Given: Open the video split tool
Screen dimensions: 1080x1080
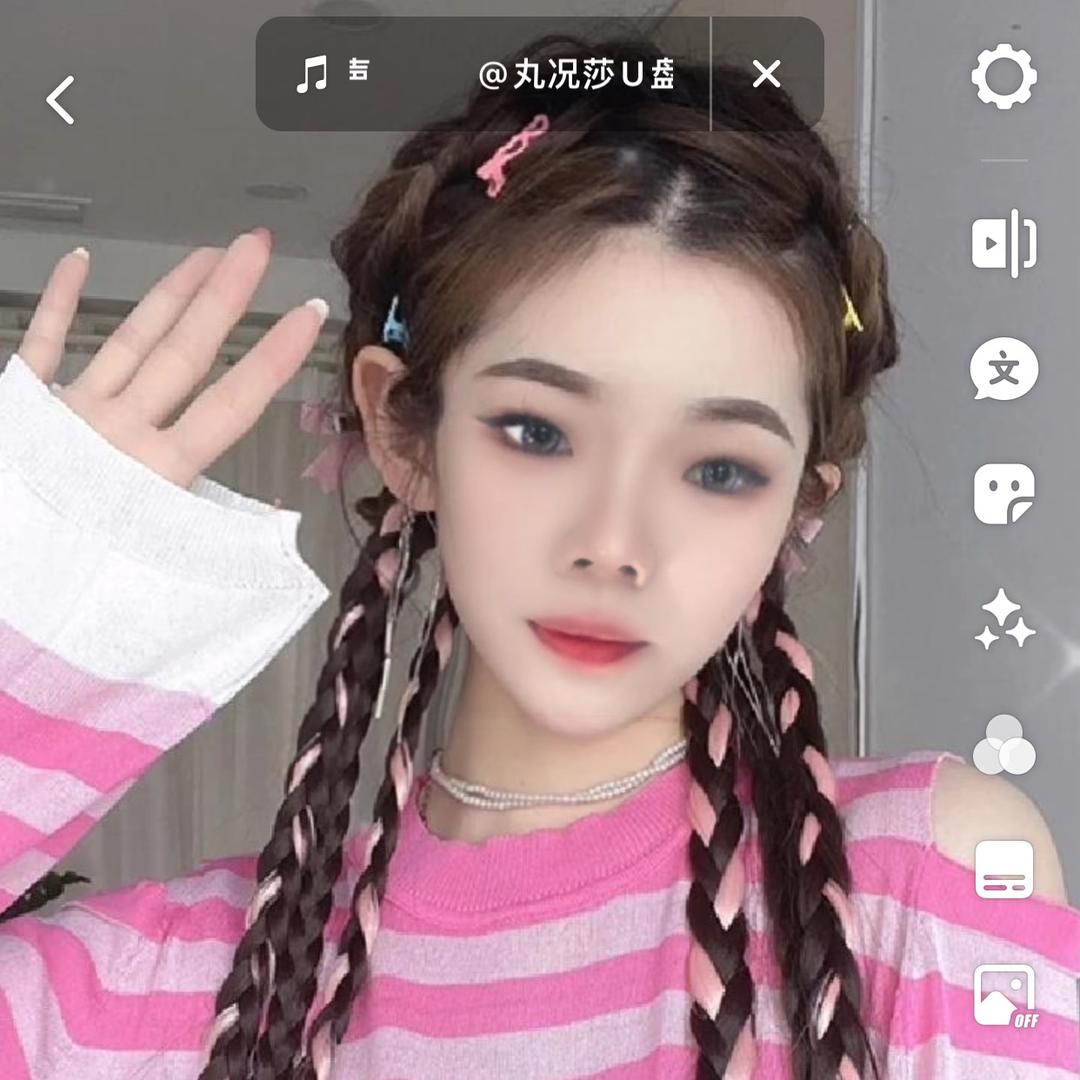Looking at the screenshot, I should [x=1004, y=243].
